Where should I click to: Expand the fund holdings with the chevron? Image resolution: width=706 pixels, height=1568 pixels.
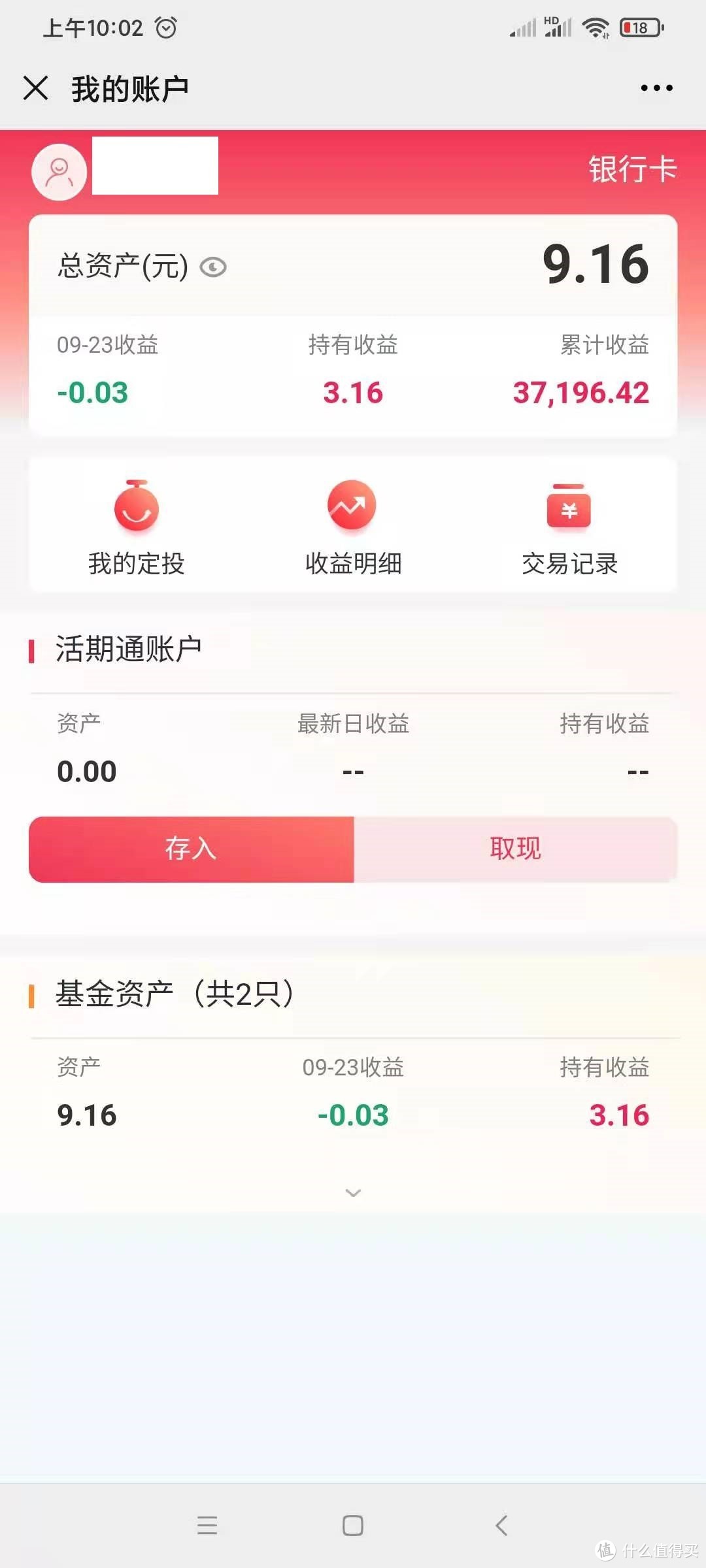point(353,1192)
